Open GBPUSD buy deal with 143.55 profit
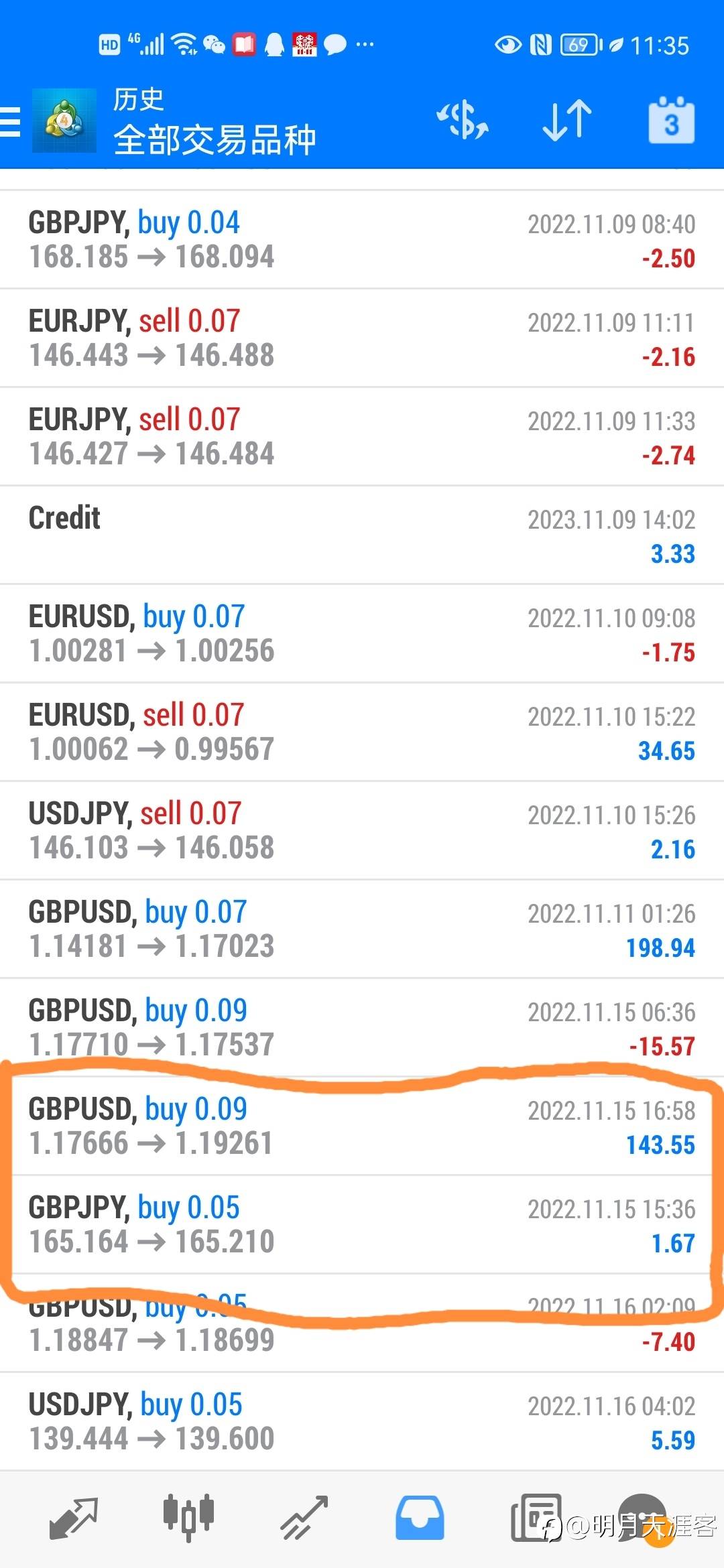Screen dimensions: 724x1568 [x=362, y=1126]
